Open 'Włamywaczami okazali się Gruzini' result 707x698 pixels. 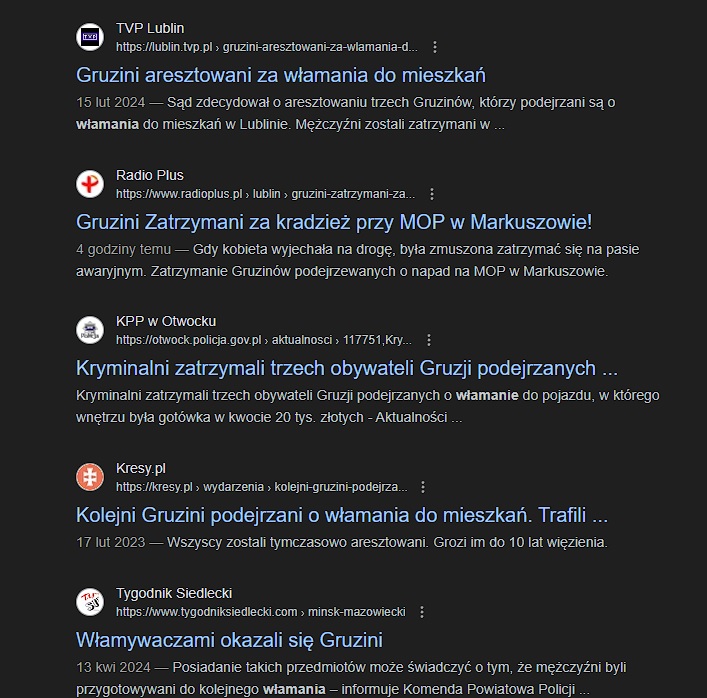(230, 640)
